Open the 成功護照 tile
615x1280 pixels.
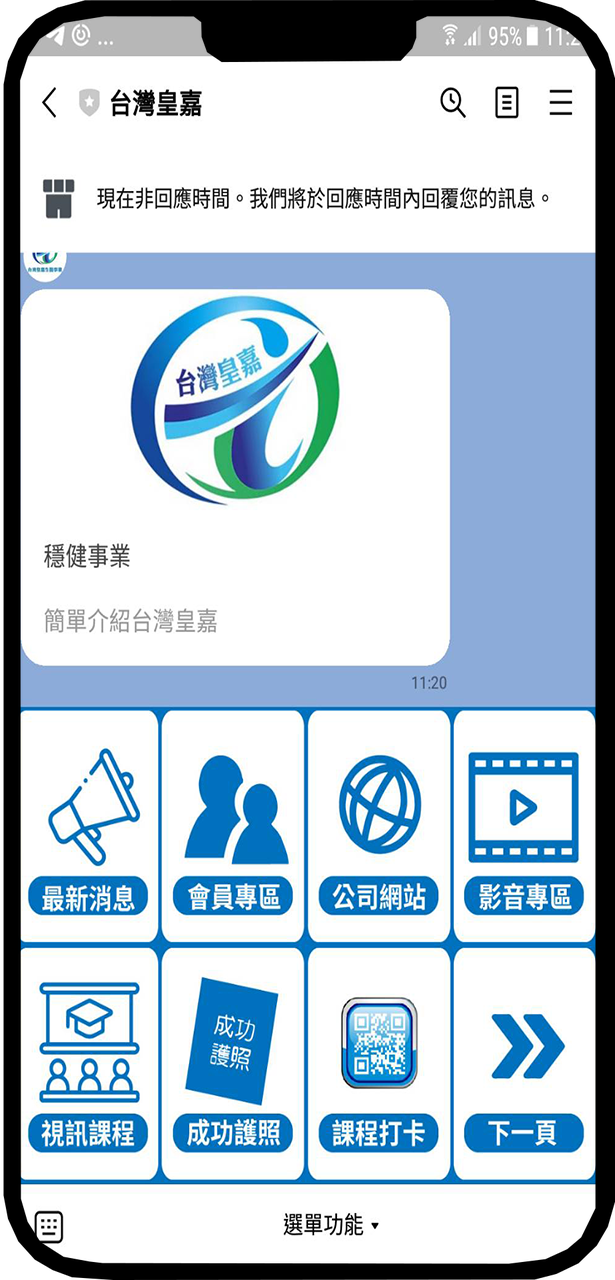pos(234,1063)
